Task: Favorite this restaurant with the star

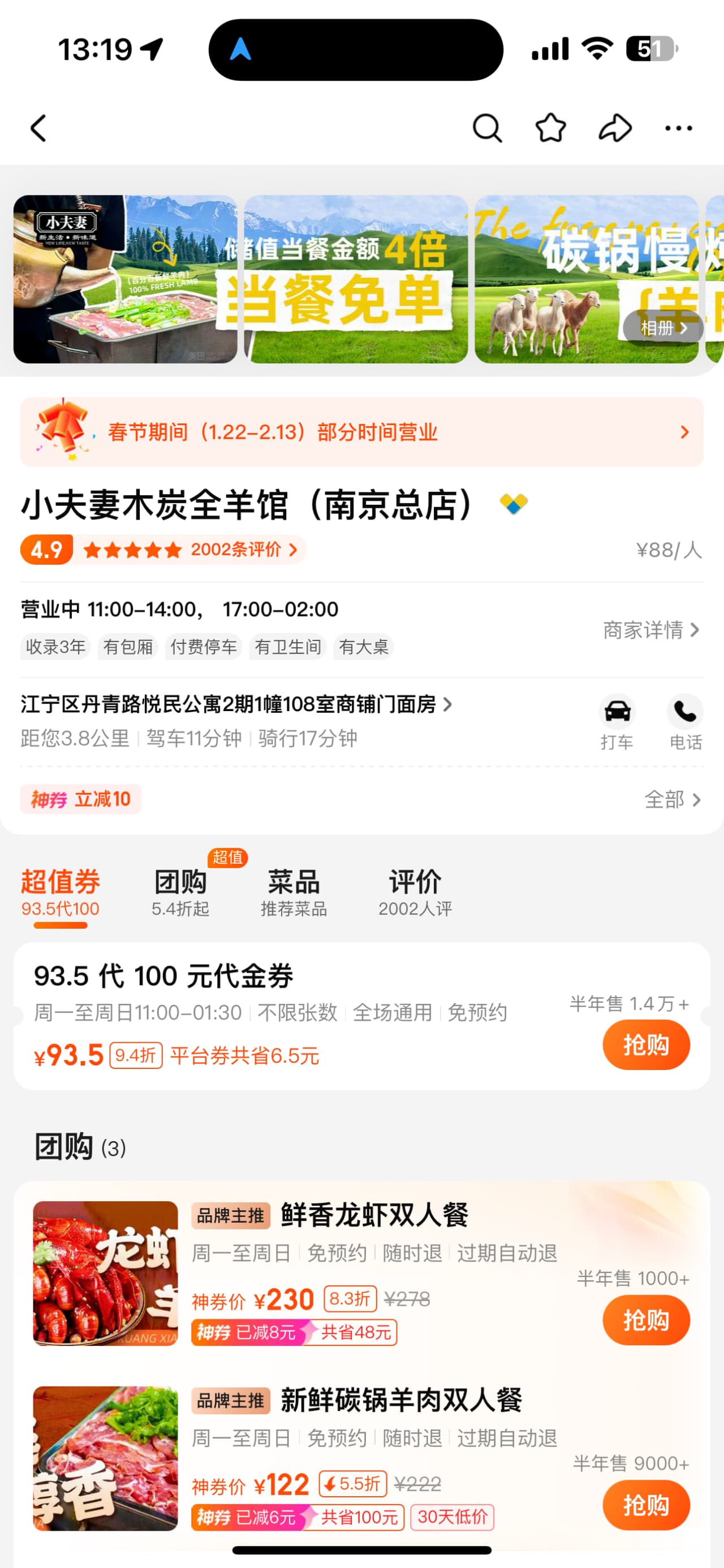Action: [550, 128]
